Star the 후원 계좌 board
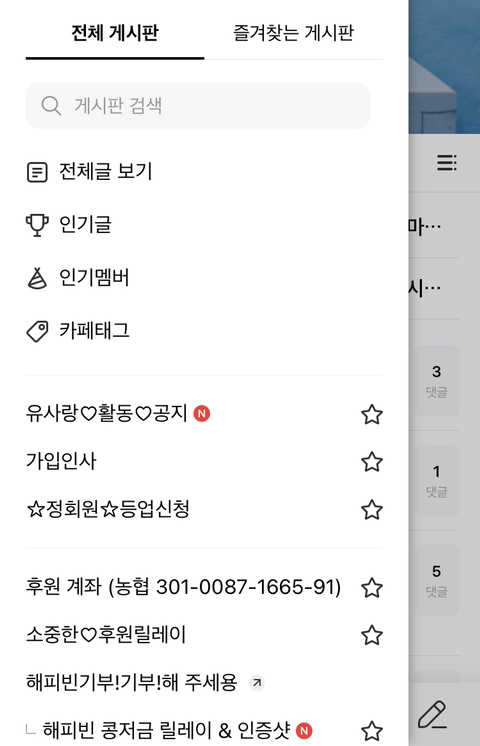The width and height of the screenshot is (480, 746). point(372,588)
